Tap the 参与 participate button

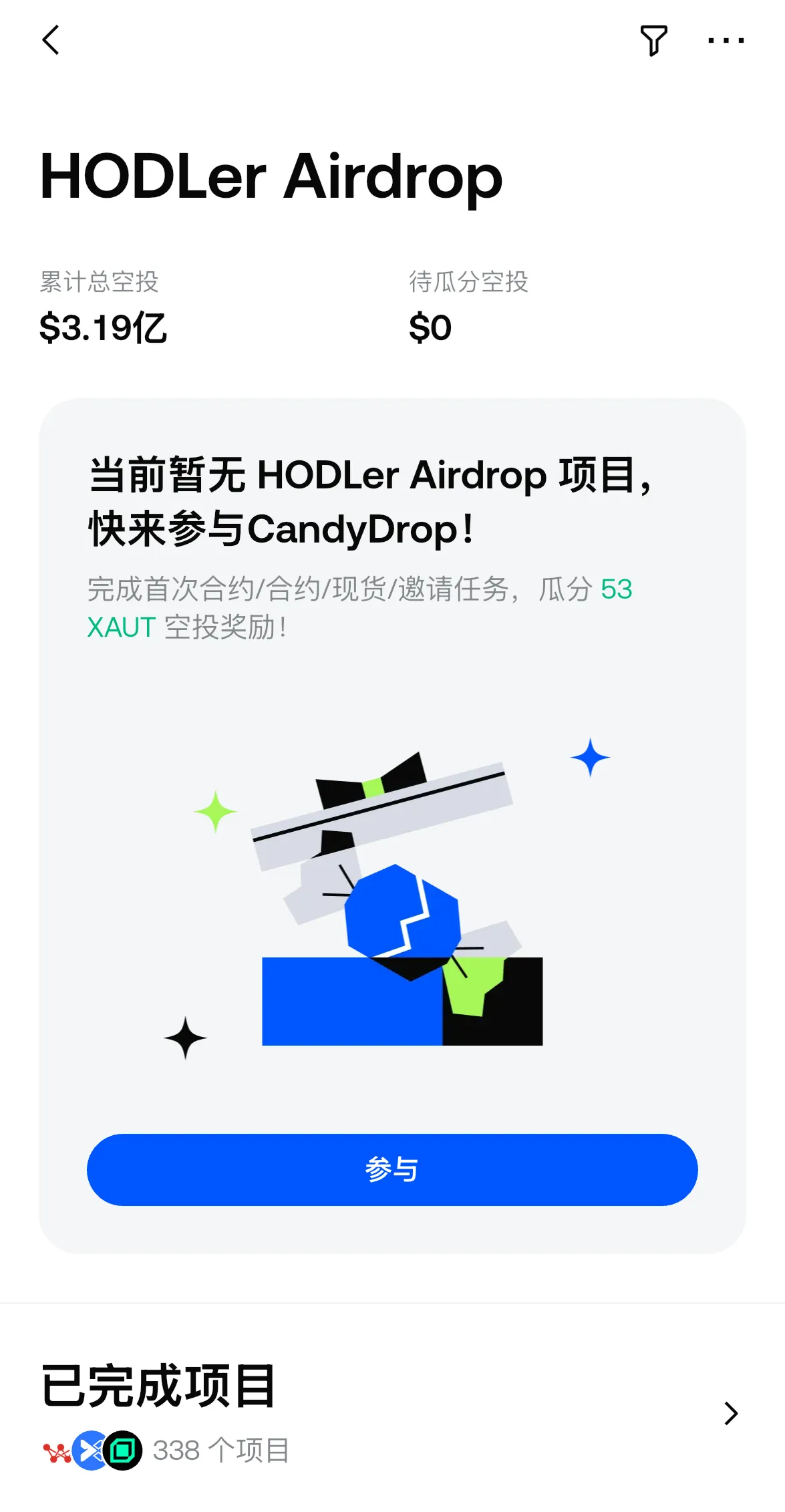392,1170
